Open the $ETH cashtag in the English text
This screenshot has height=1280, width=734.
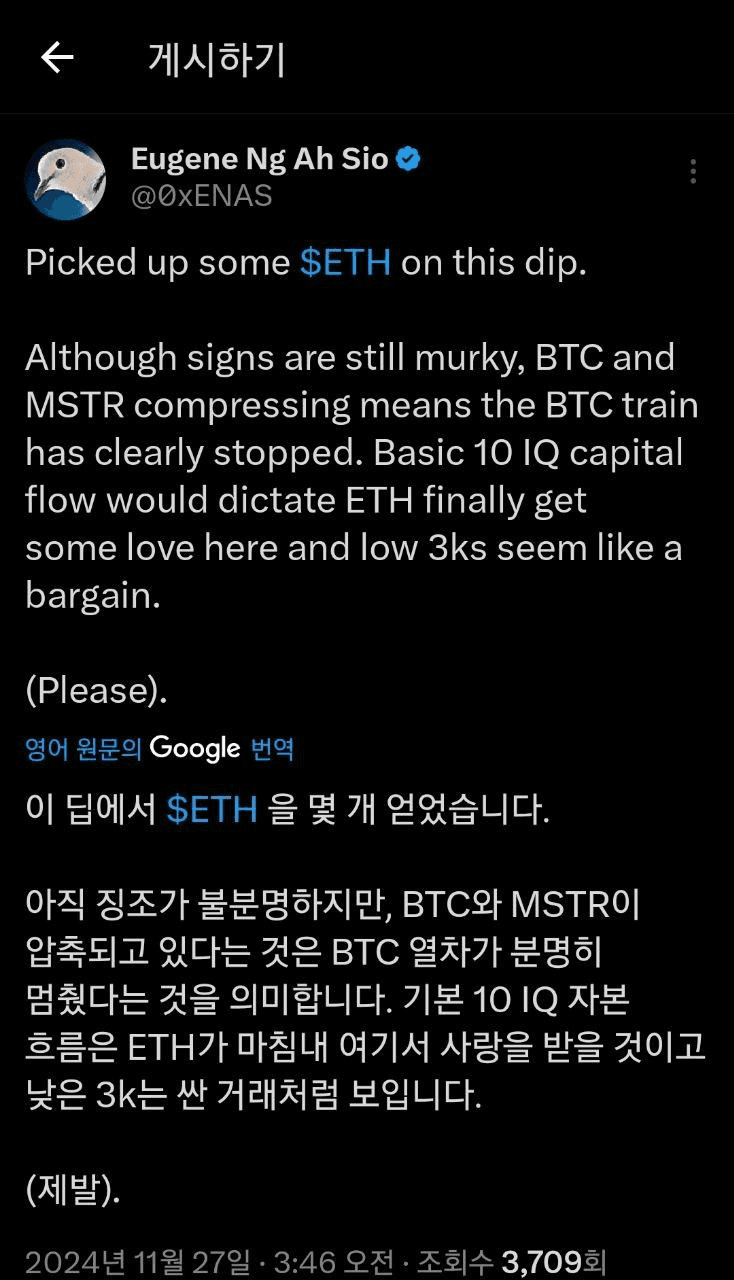(345, 262)
